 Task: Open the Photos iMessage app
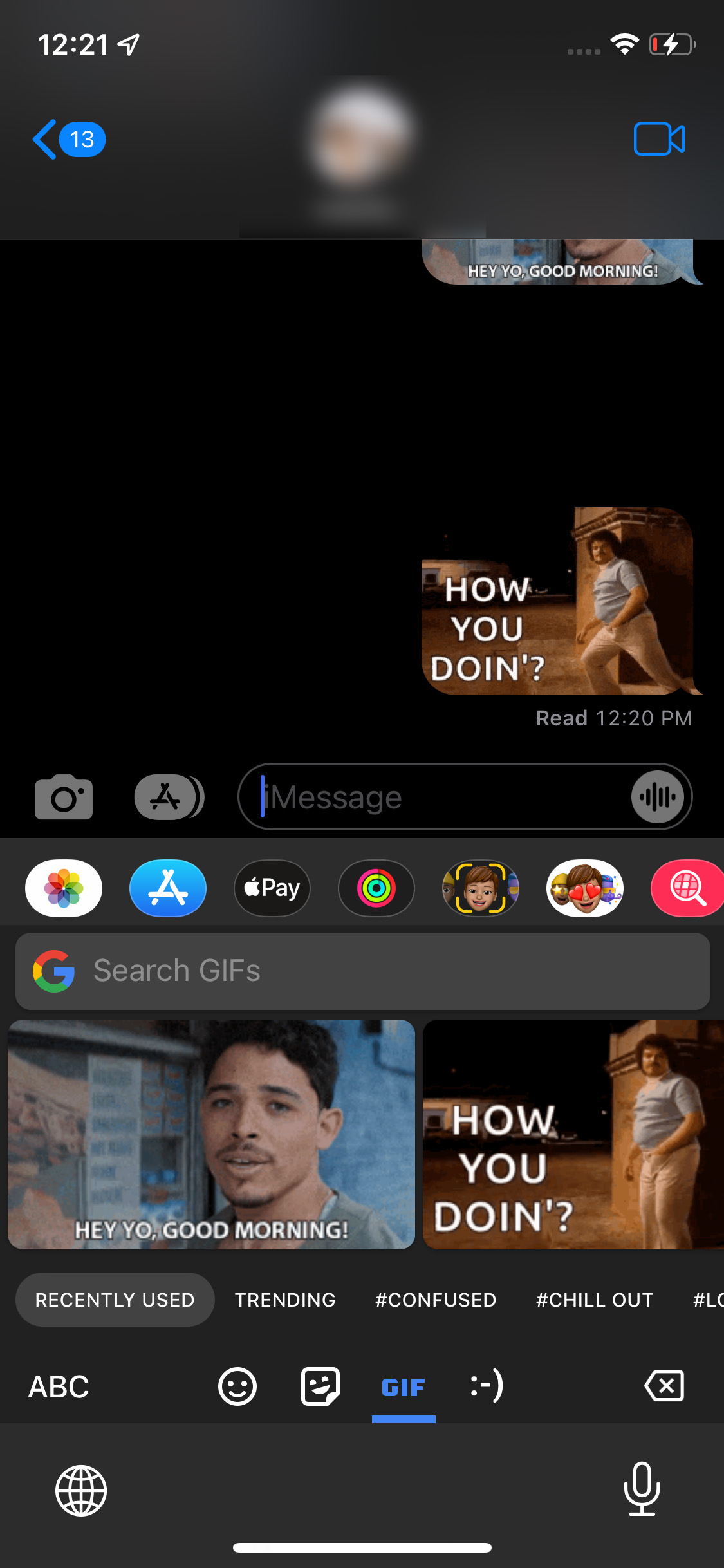tap(64, 888)
